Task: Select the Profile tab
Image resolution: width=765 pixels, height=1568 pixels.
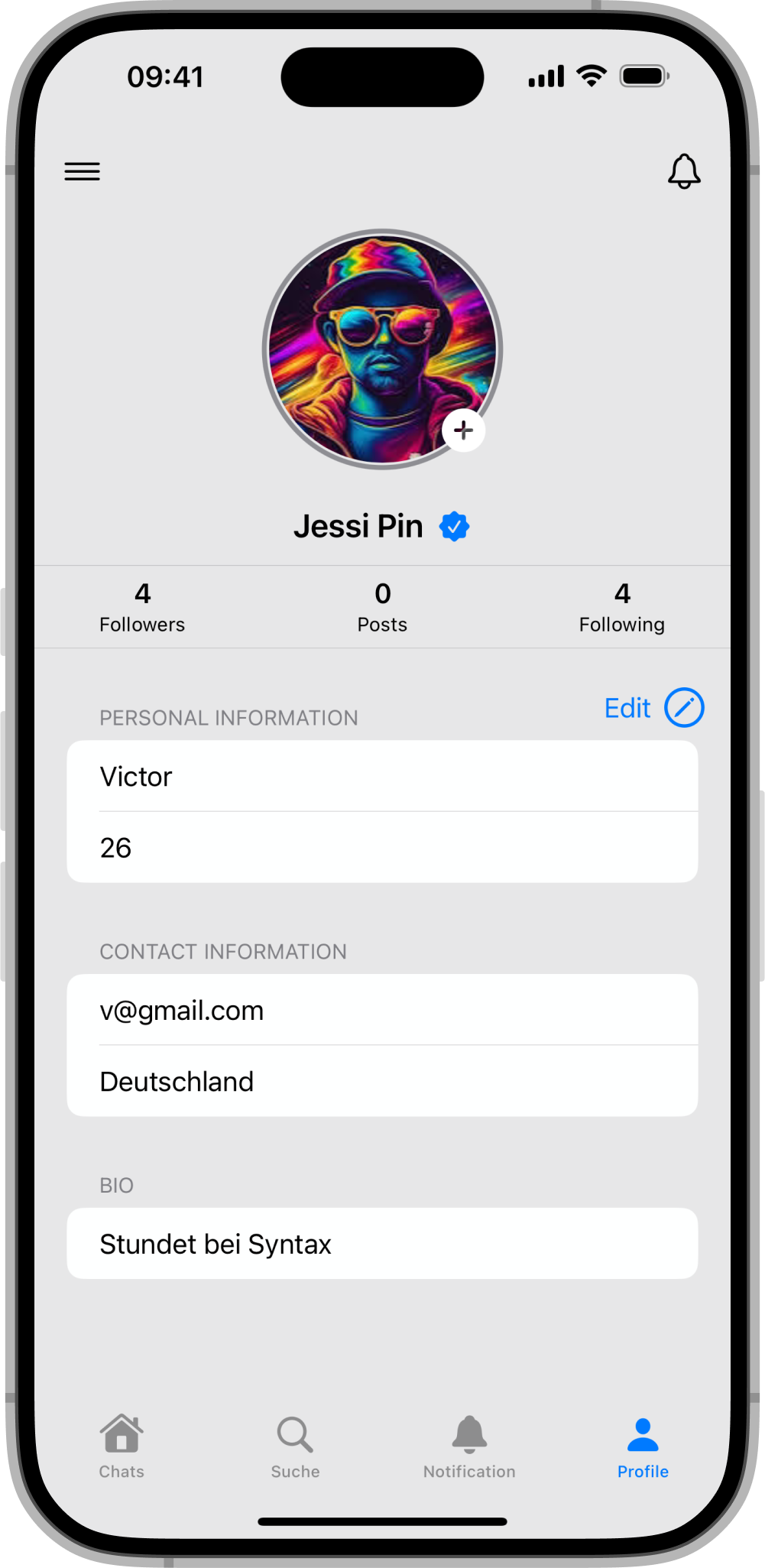Action: pyautogui.click(x=643, y=1446)
